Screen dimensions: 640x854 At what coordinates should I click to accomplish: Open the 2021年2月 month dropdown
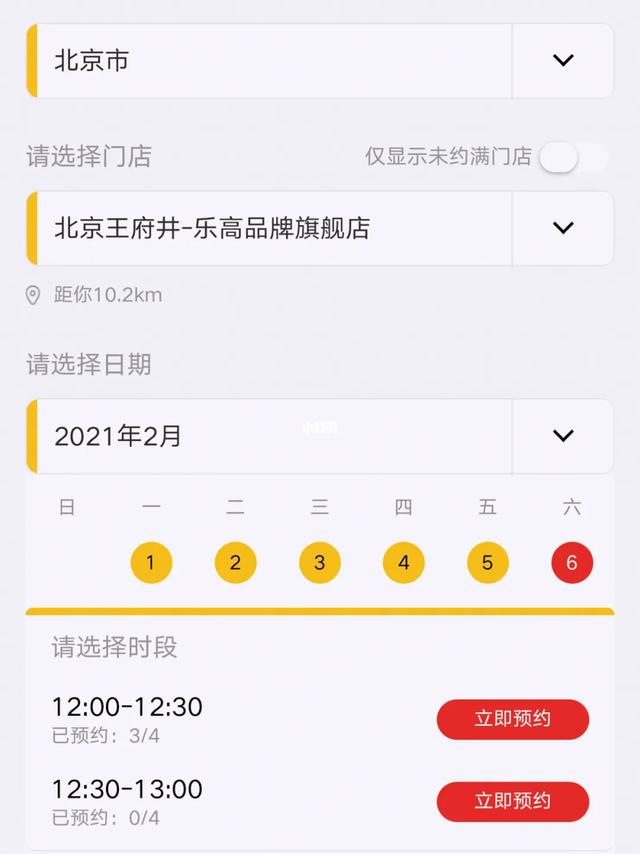point(563,436)
